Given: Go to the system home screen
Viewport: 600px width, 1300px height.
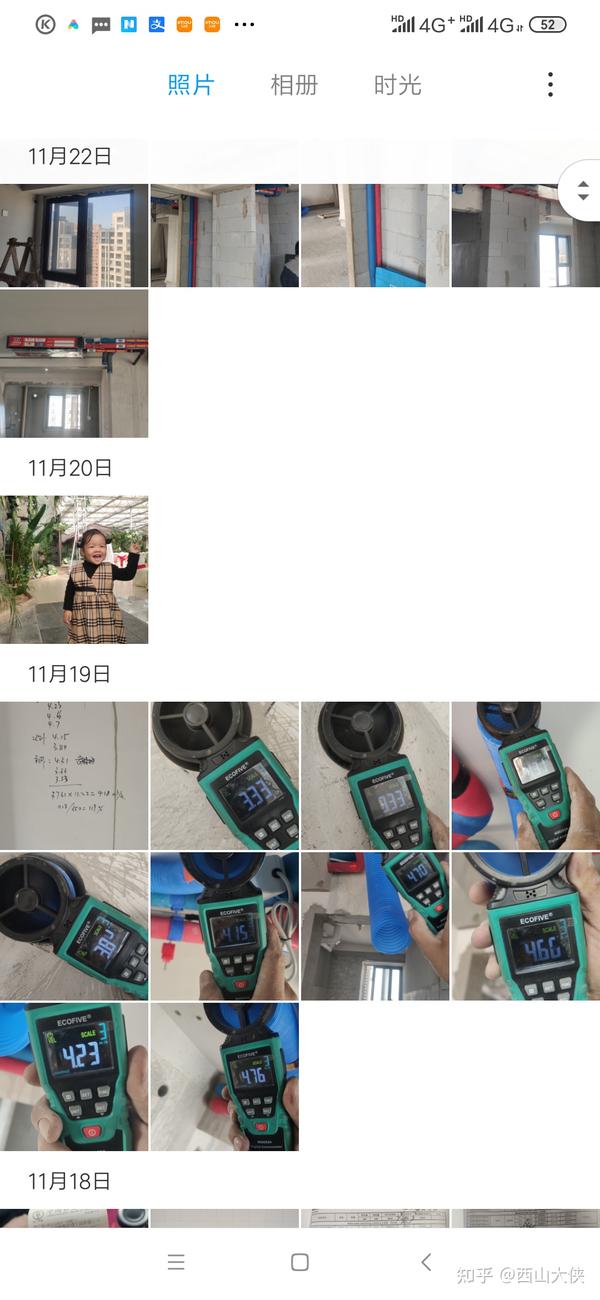Looking at the screenshot, I should coord(300,1262).
